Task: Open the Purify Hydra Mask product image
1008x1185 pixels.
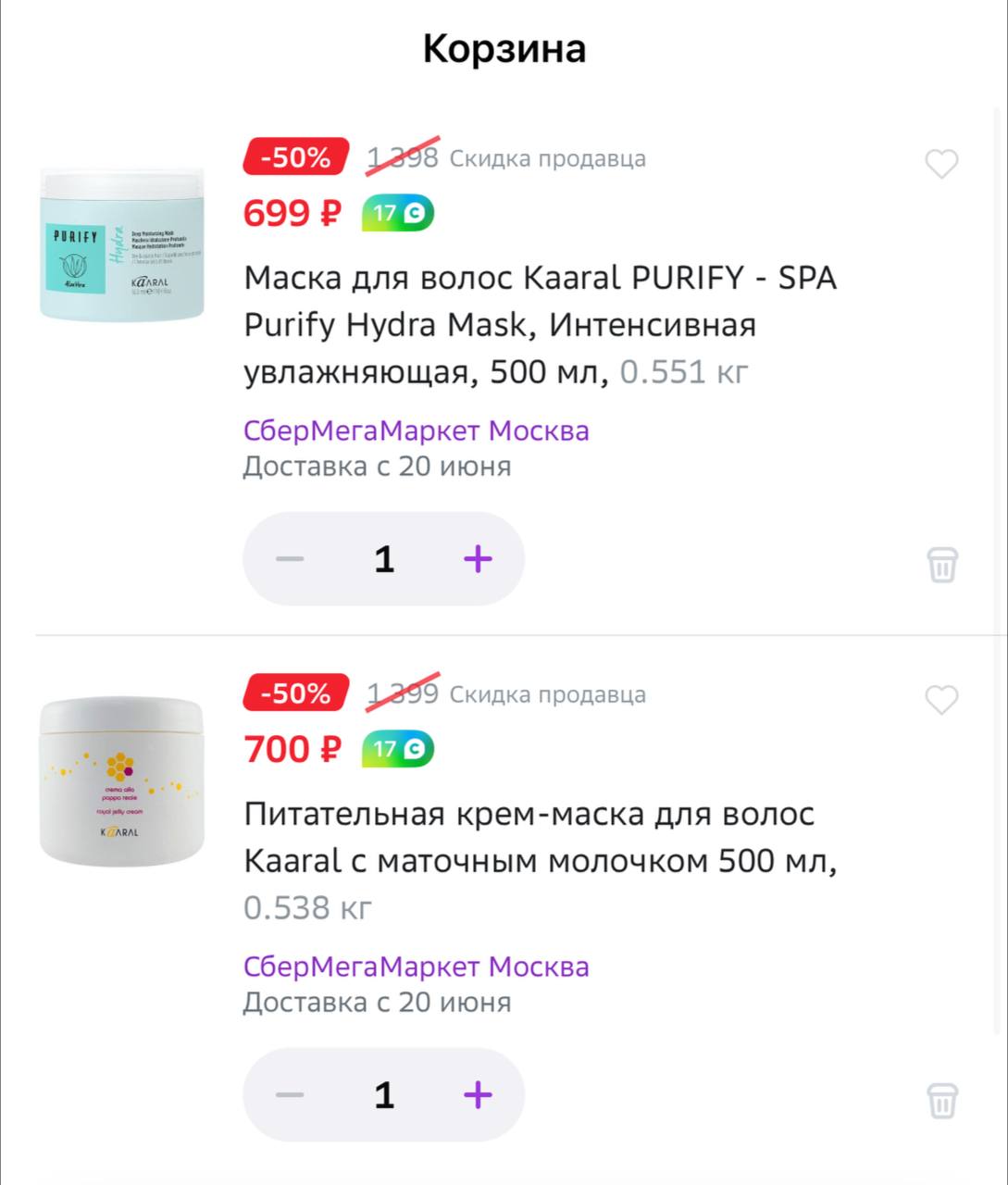Action: (x=121, y=245)
